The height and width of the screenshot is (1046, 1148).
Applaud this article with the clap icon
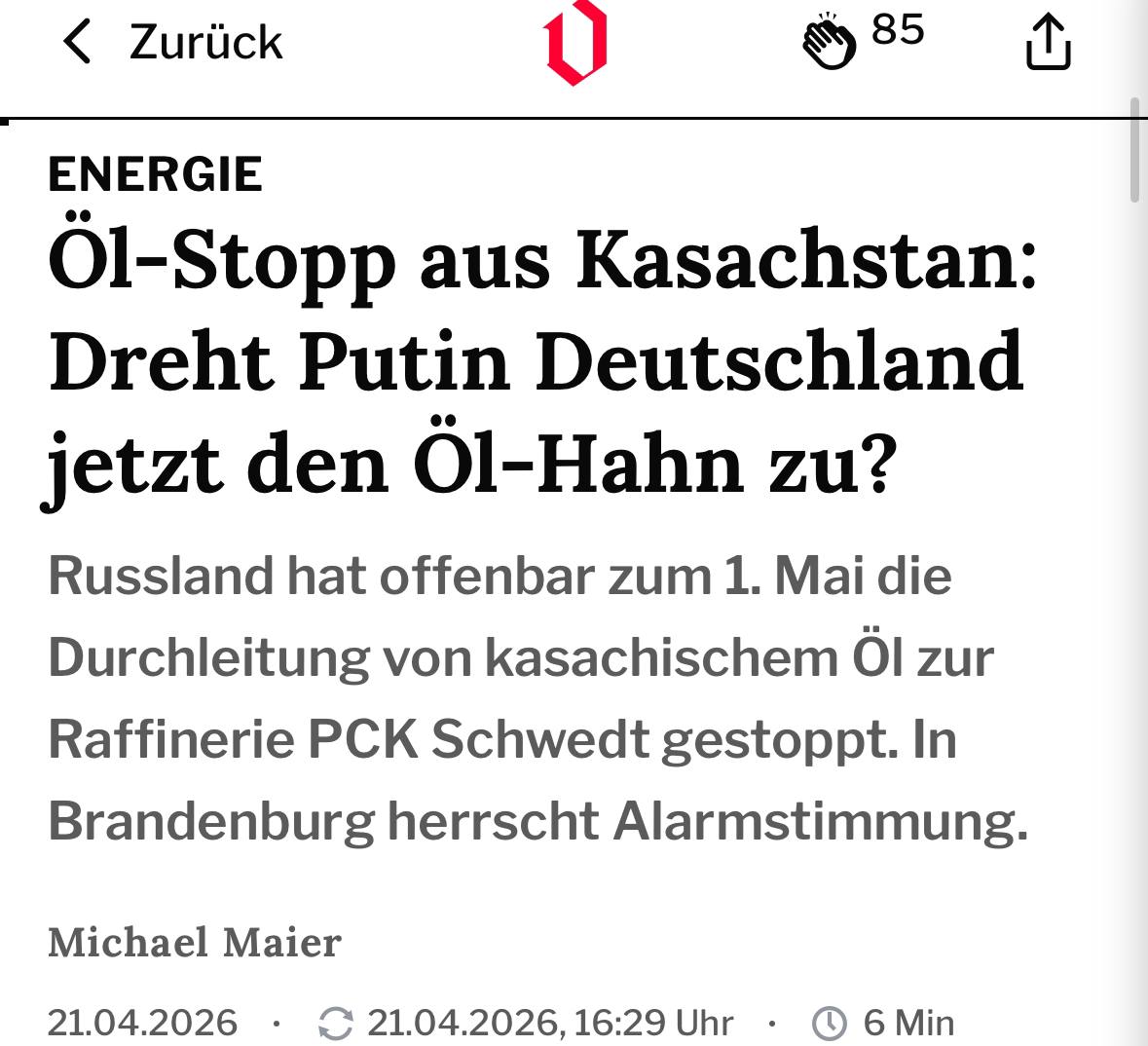click(x=829, y=43)
